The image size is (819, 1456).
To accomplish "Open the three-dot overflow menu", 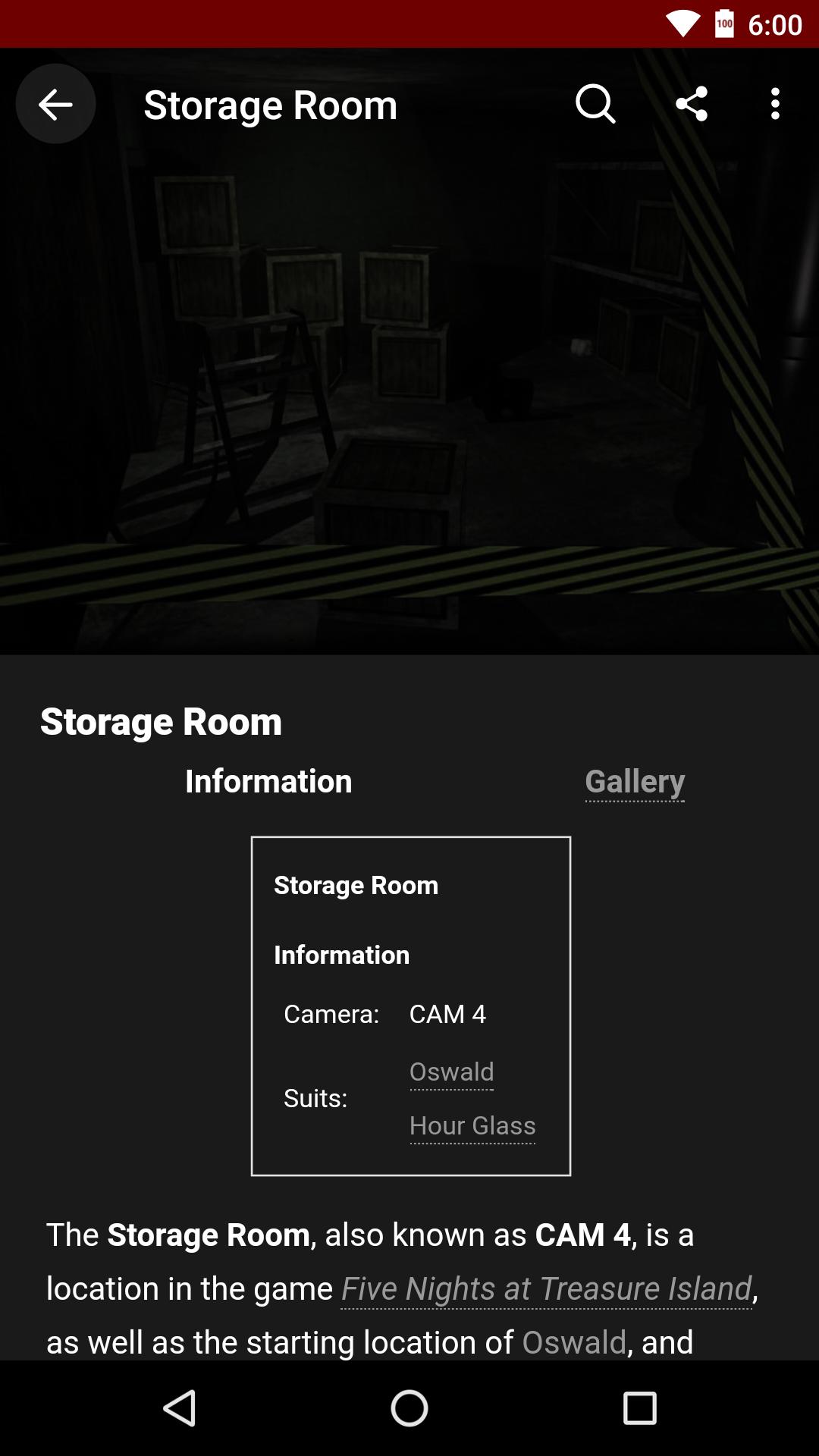I will coord(775,104).
